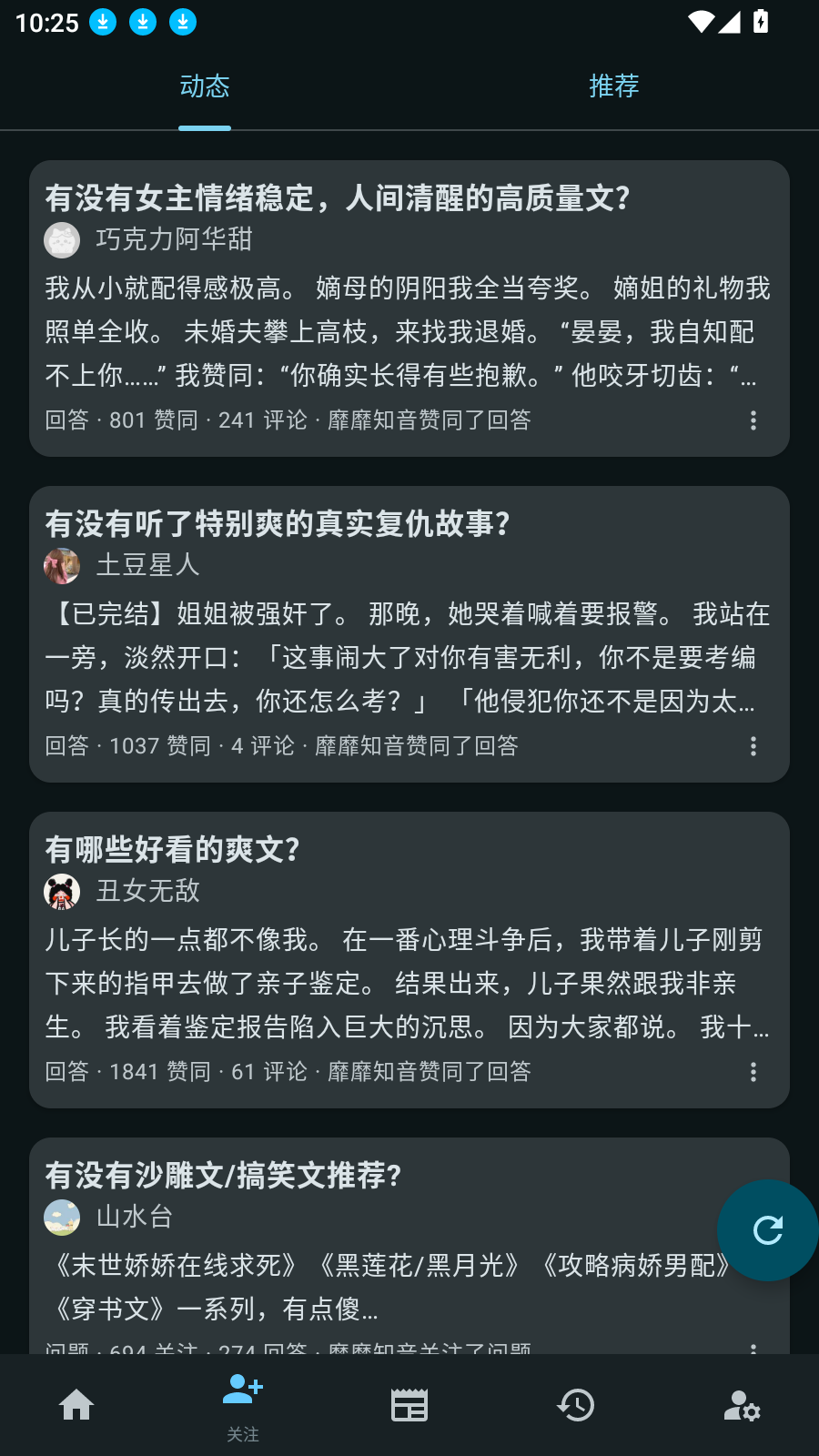
Task: Tap the circular refresh floating button
Action: point(767,1230)
